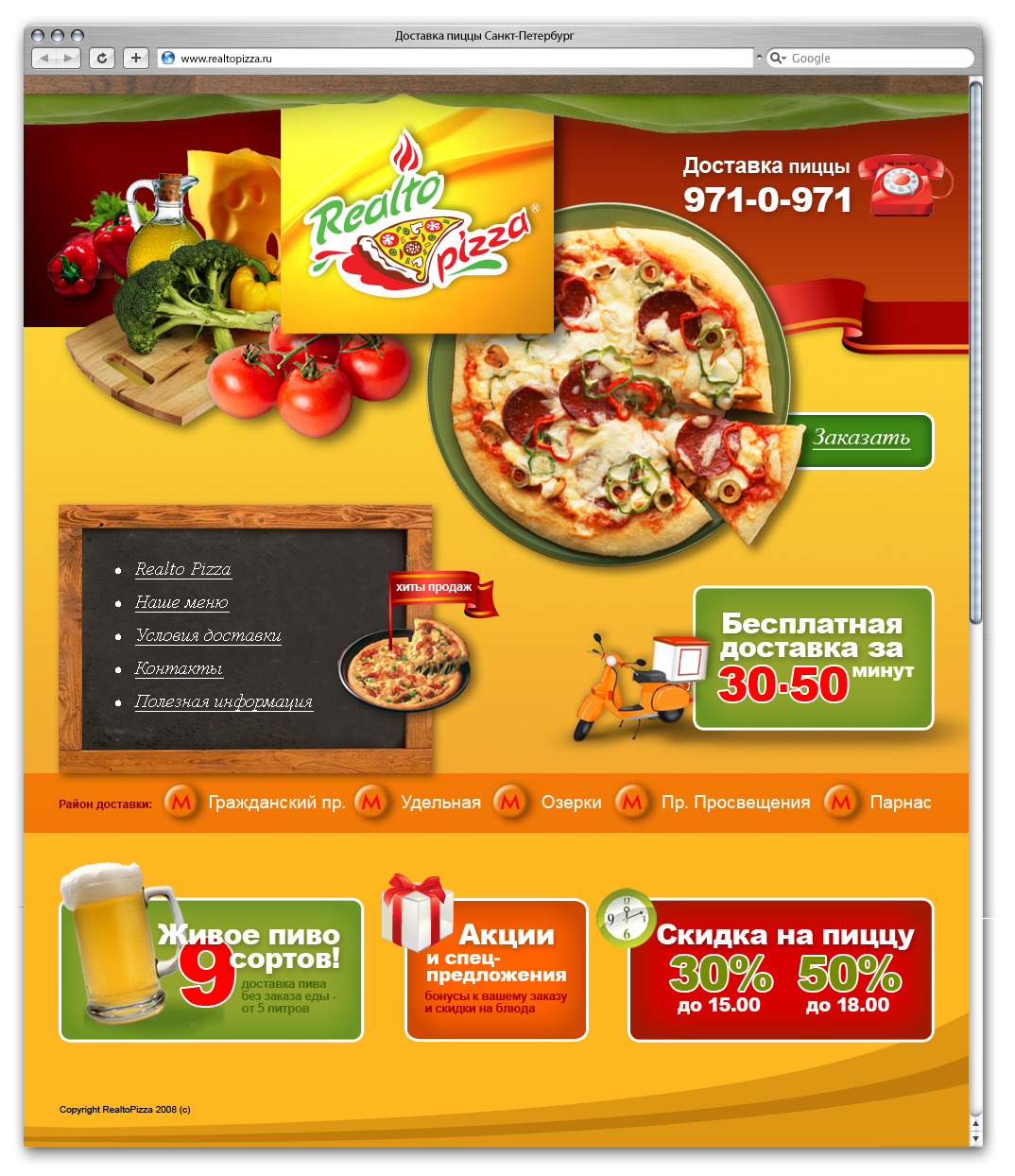Viewport: 1015px width, 1176px height.
Task: Tap the green Заказать button
Action: [x=861, y=440]
